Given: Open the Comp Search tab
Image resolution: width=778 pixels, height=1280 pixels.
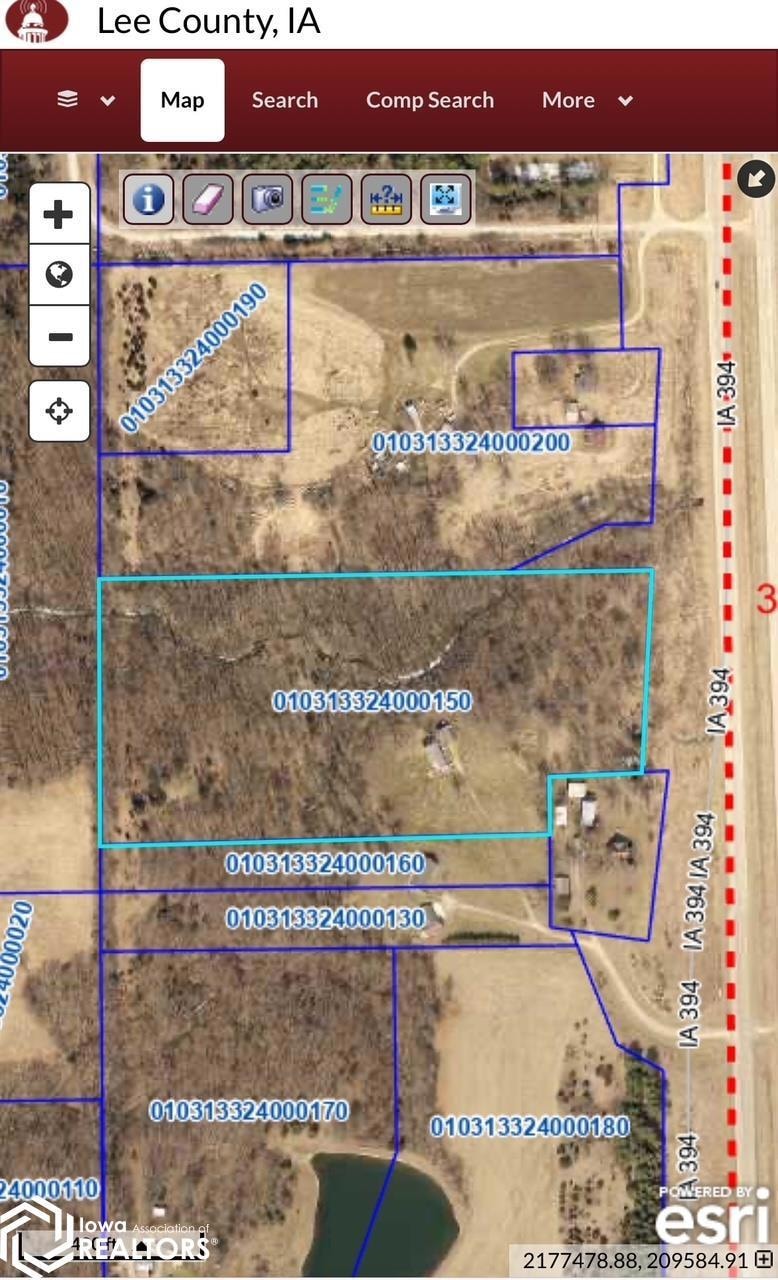Looking at the screenshot, I should [x=430, y=100].
